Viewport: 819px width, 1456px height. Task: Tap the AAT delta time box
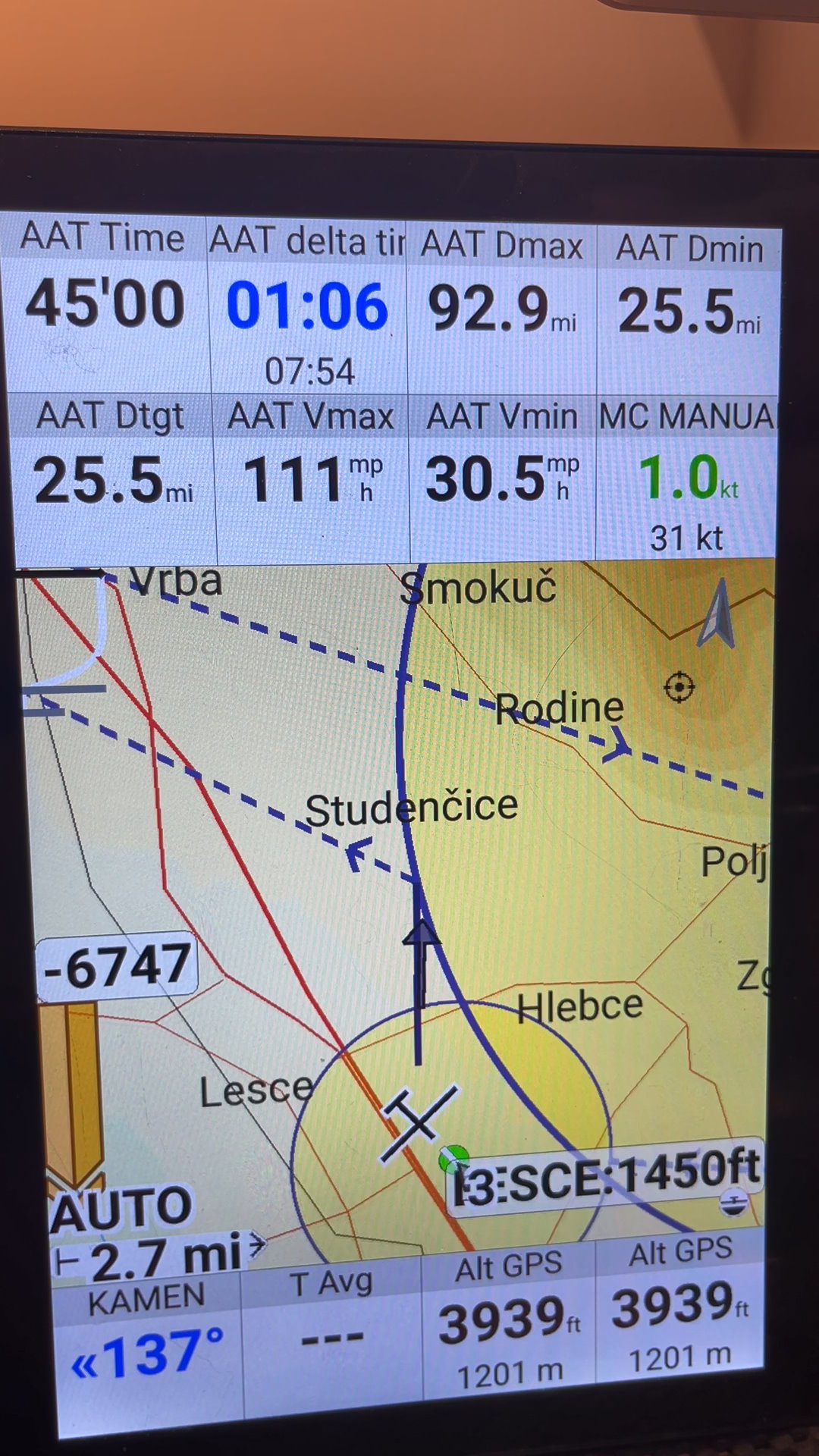pos(308,305)
